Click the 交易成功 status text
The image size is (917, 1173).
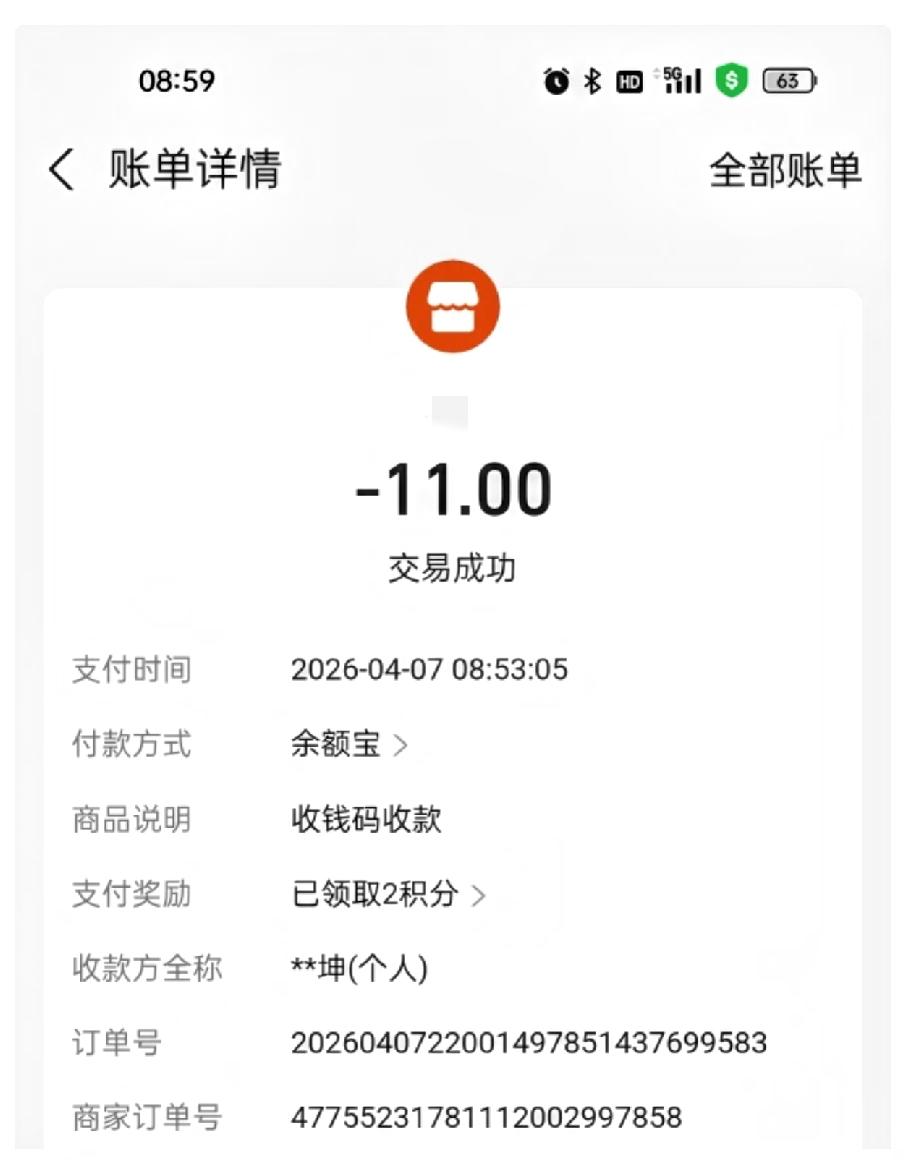coord(453,565)
